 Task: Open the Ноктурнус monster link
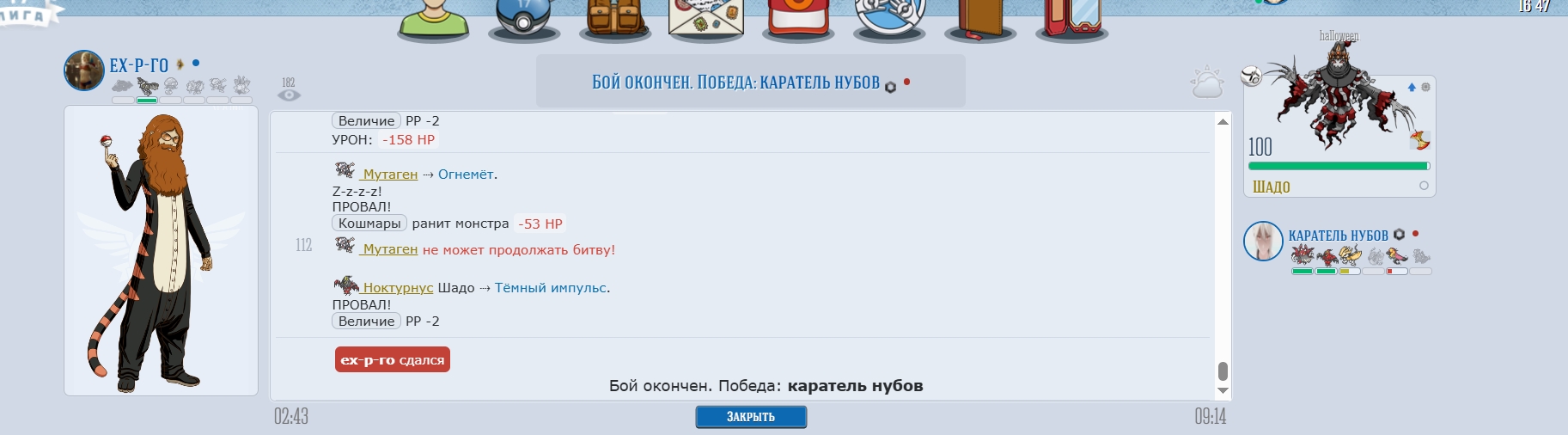coord(397,288)
